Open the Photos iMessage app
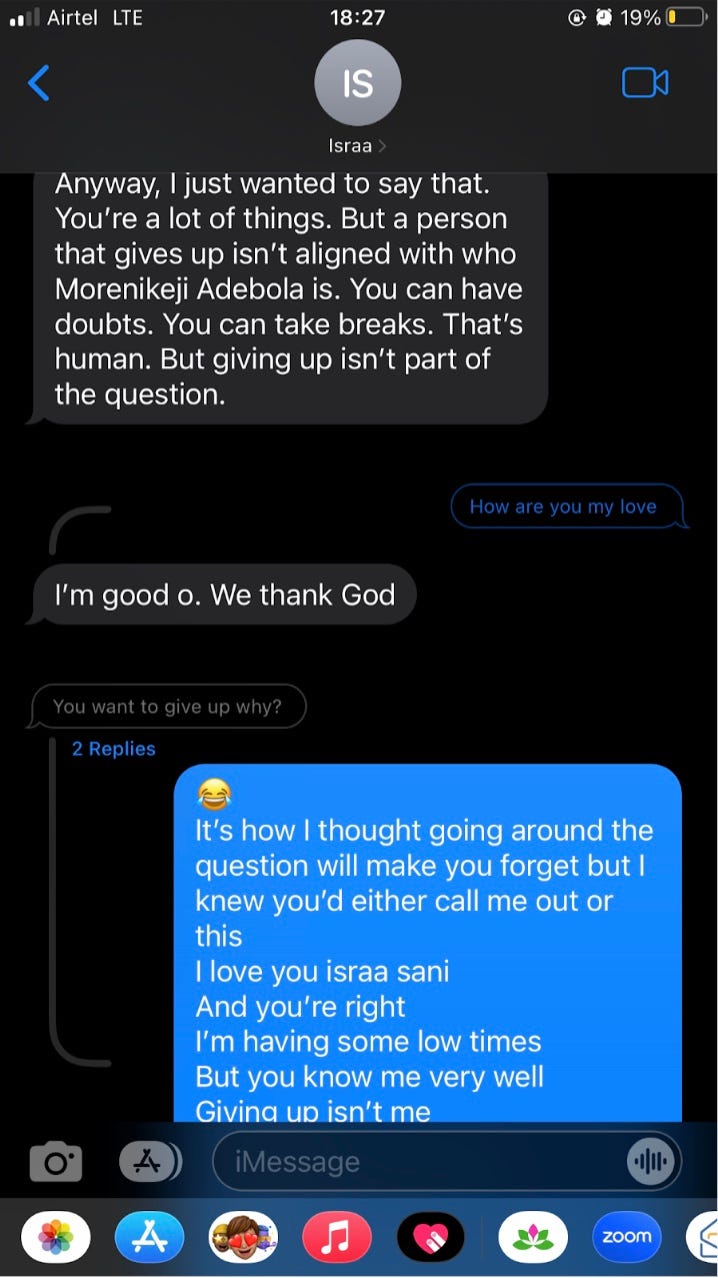Viewport: 718px width, 1278px height. tap(56, 1237)
